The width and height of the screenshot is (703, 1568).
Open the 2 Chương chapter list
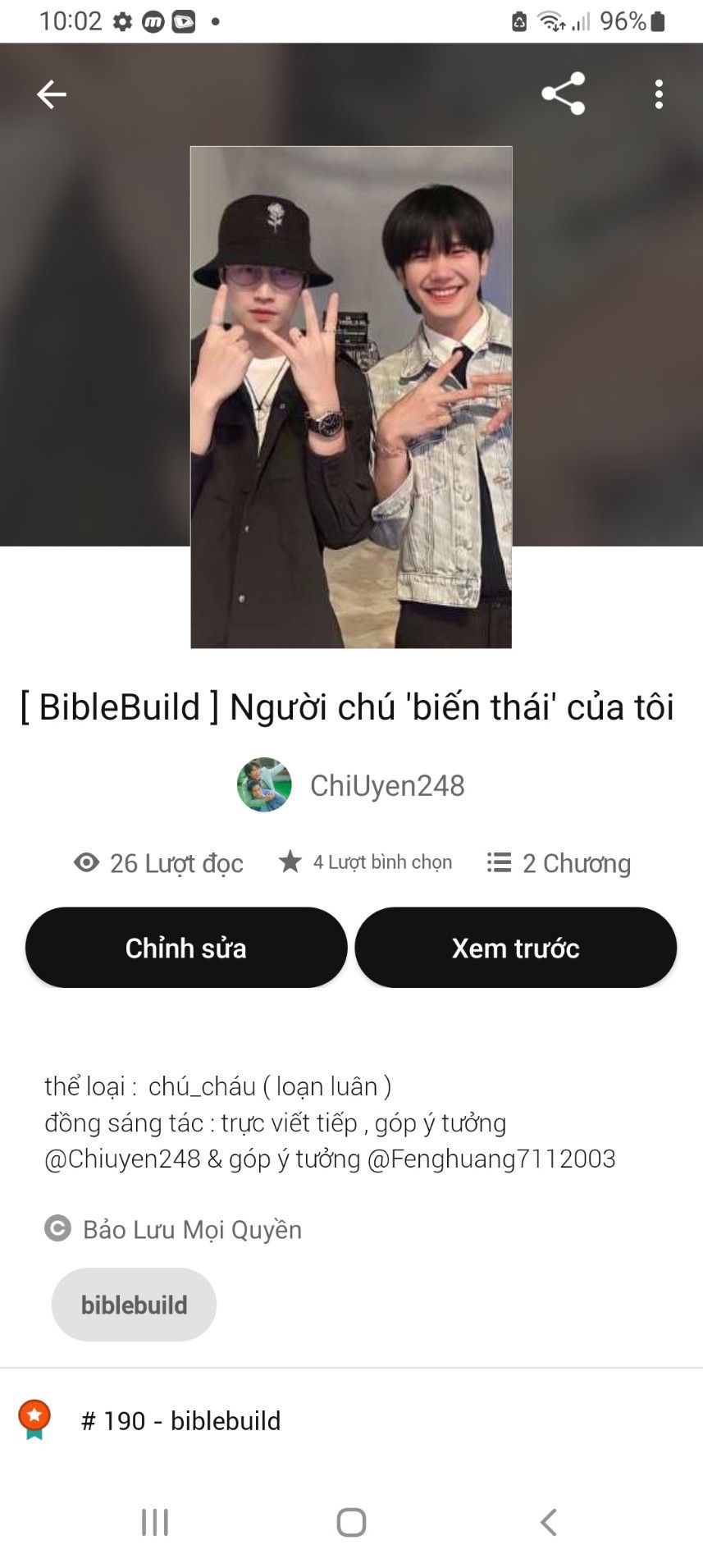[x=559, y=863]
